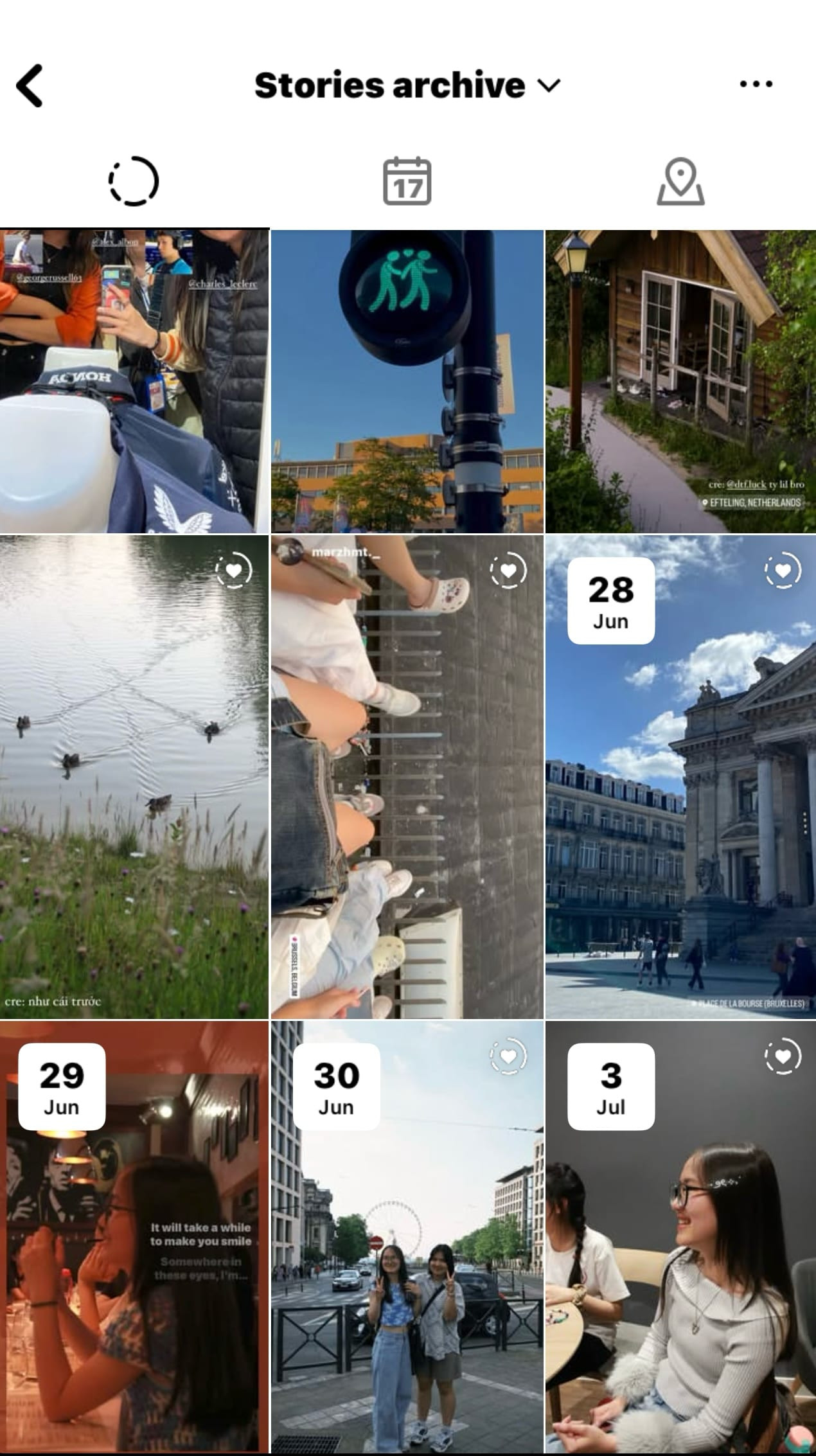Go back from Stories archive

[30, 85]
